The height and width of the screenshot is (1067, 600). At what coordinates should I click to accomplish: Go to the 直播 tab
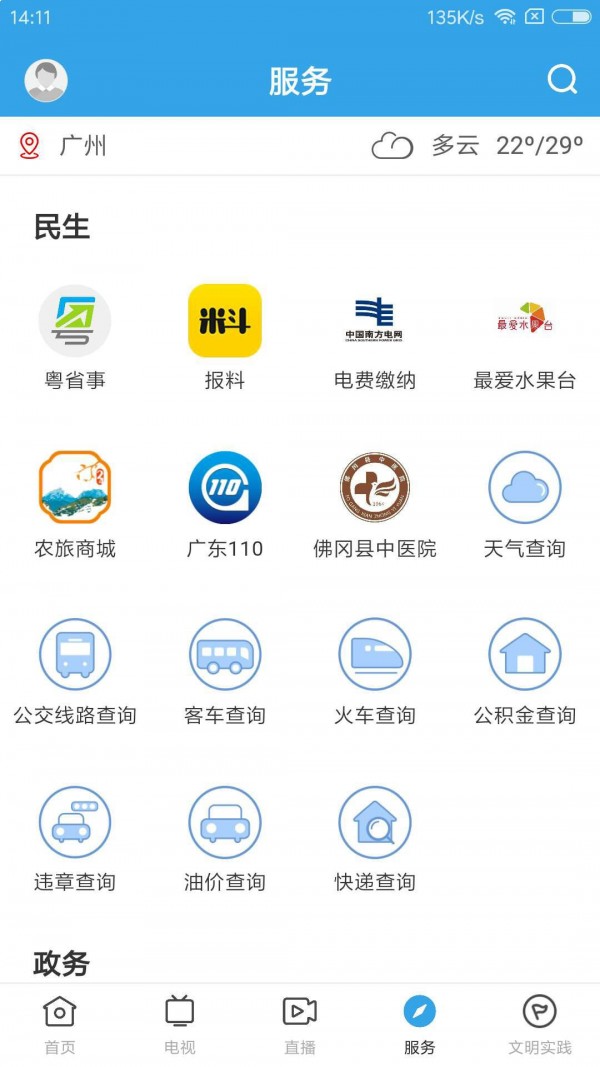[x=300, y=1025]
